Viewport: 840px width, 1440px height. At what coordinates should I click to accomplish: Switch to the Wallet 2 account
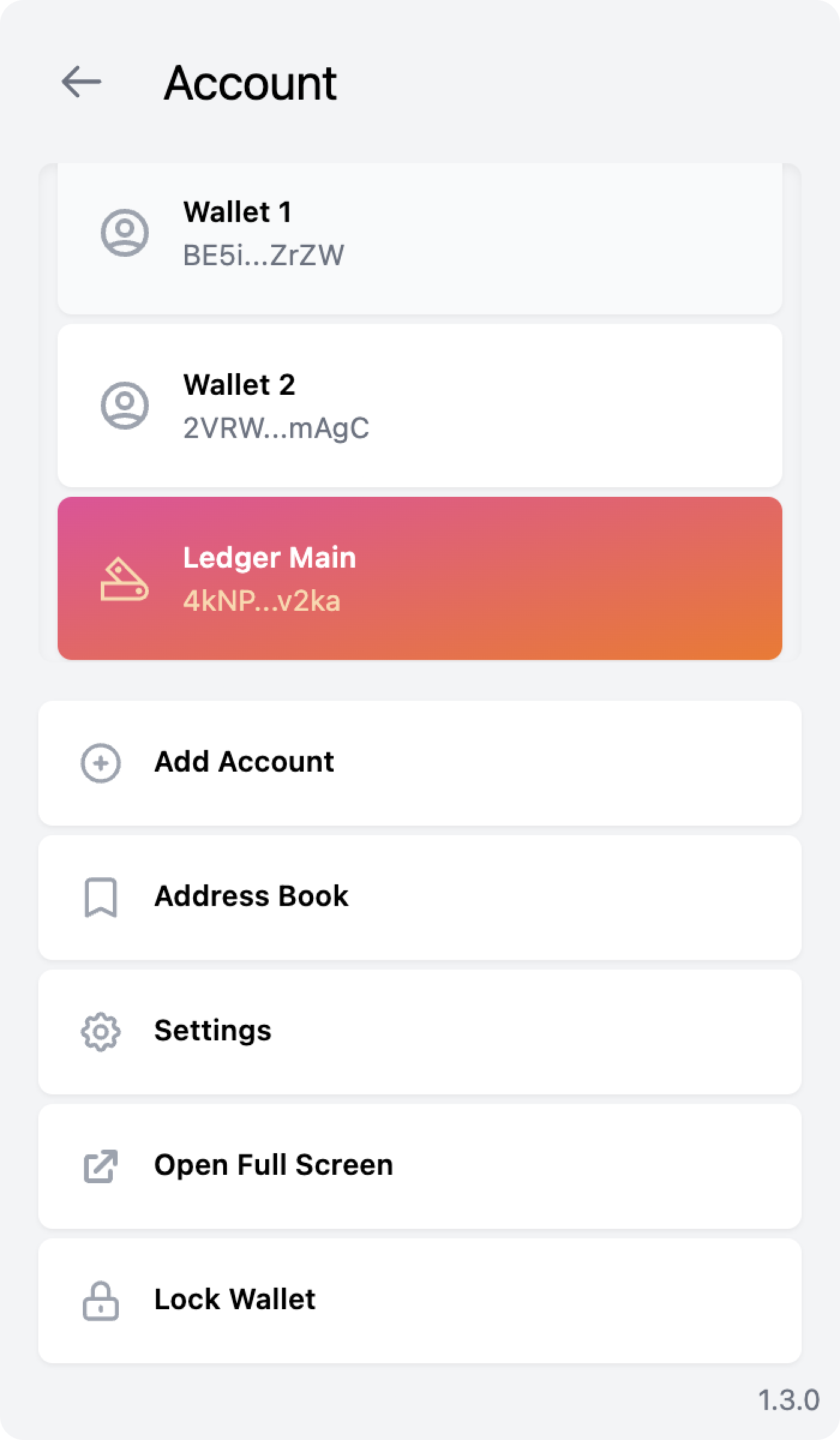(420, 406)
